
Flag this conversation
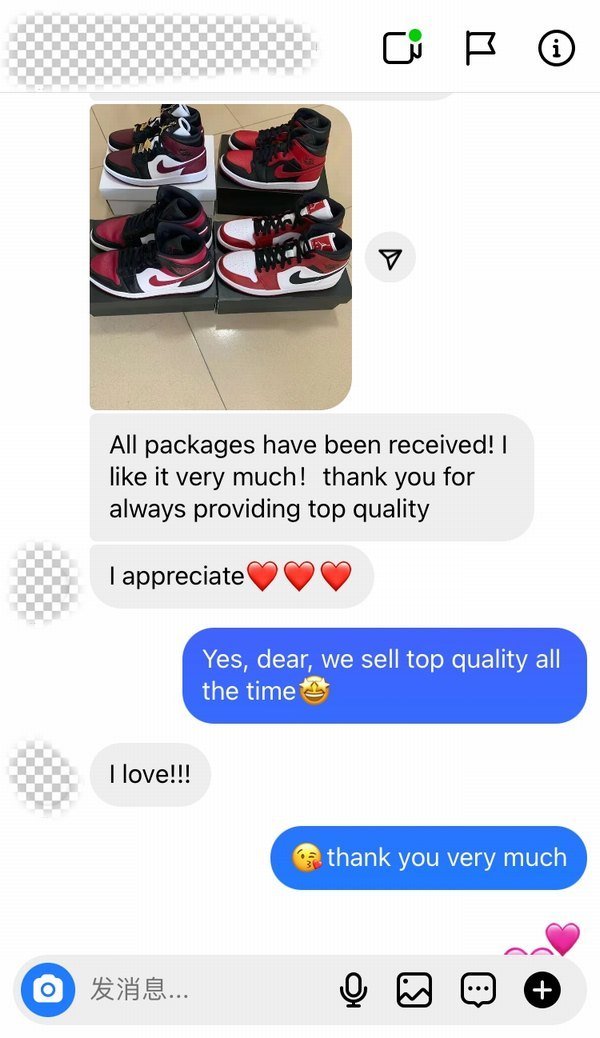tap(480, 48)
